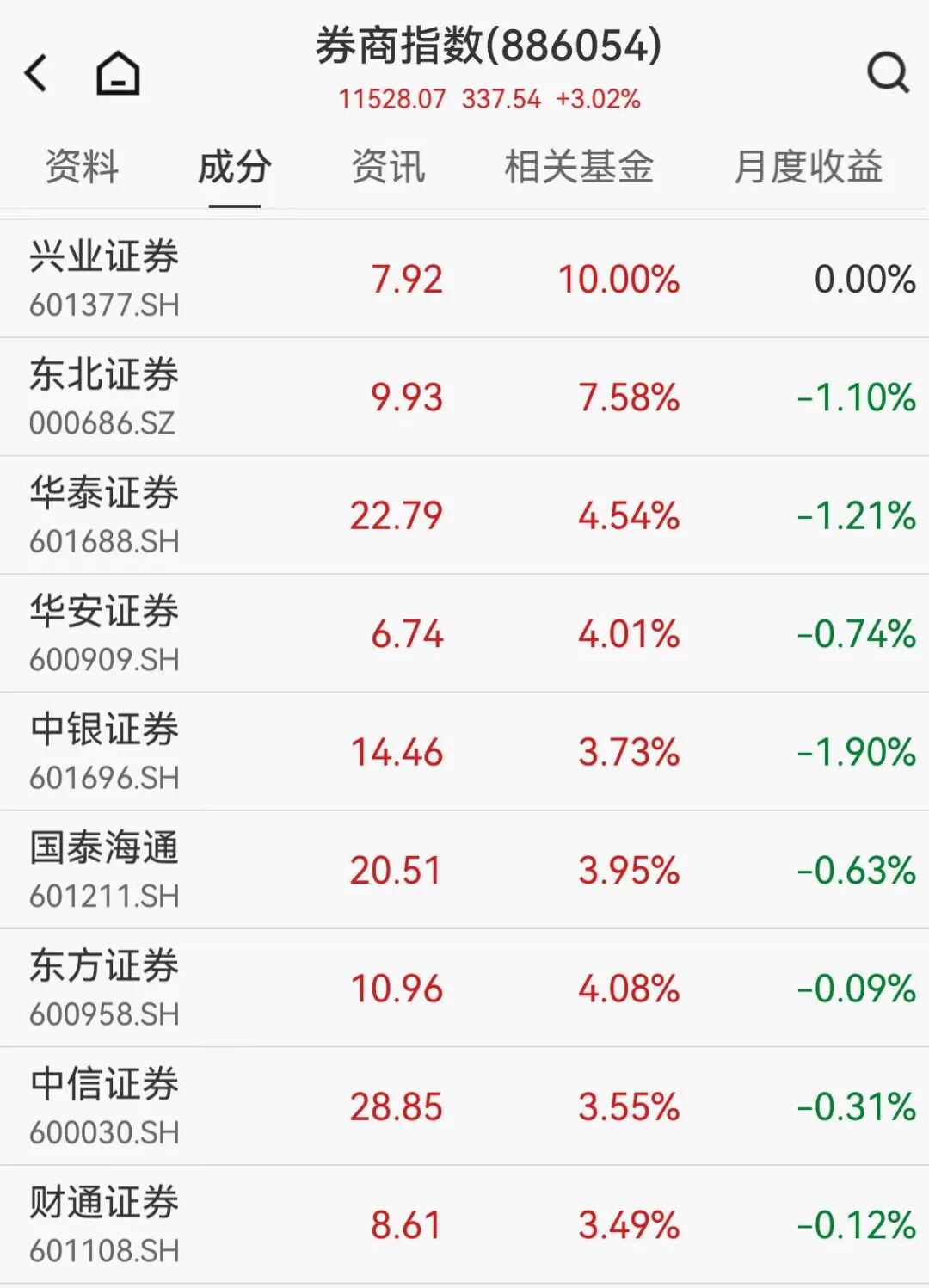Open the 国泰海通 stock row
Screen dimensions: 929x1288
[x=105, y=869]
